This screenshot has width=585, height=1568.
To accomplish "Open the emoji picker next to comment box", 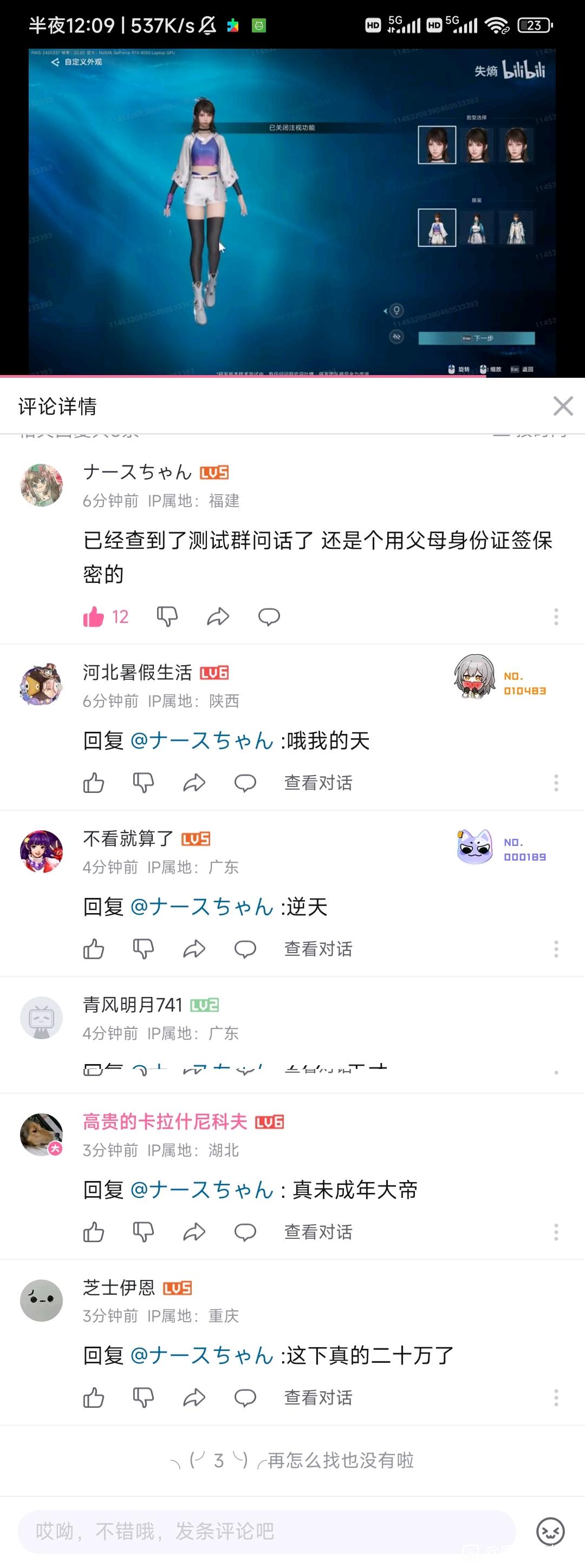I will [550, 1531].
